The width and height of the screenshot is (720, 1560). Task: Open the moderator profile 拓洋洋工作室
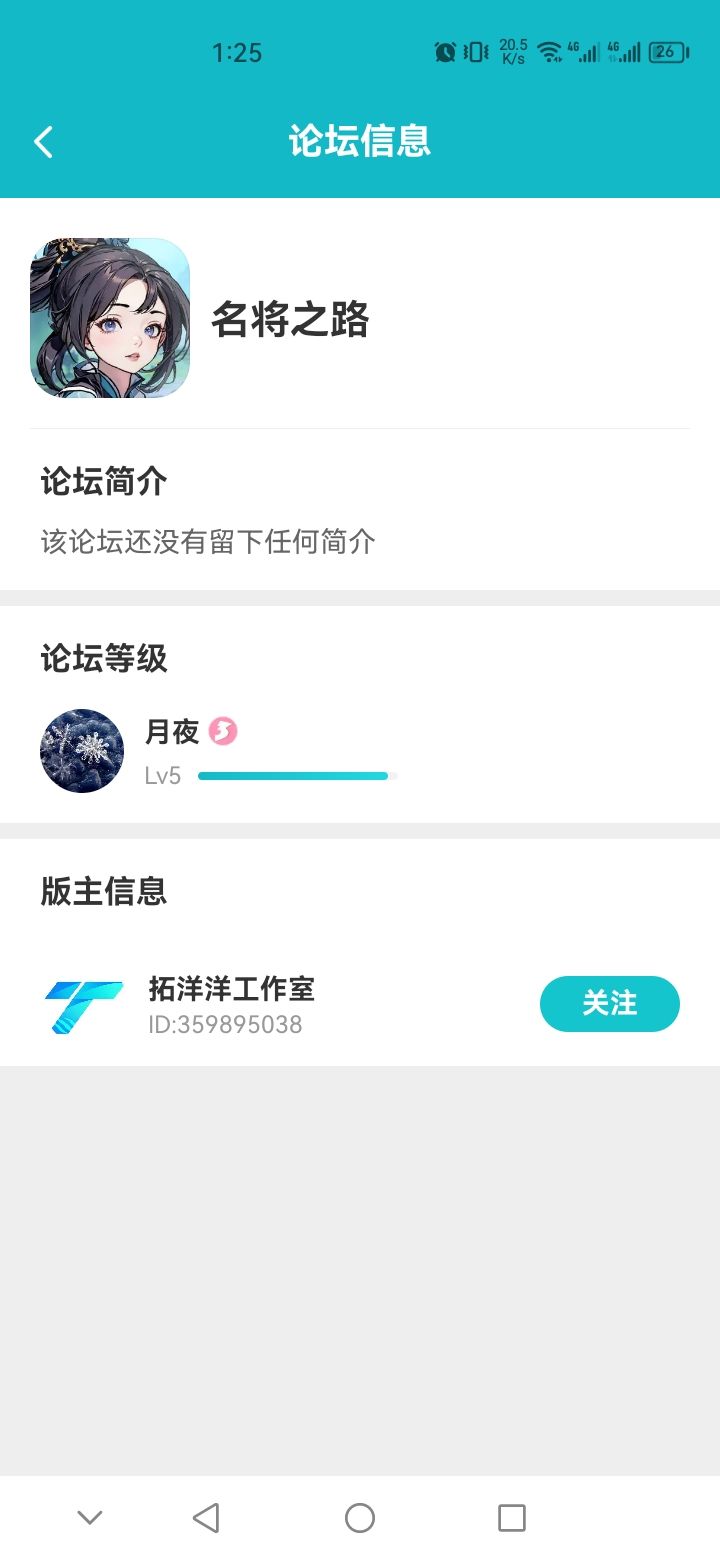pos(230,989)
